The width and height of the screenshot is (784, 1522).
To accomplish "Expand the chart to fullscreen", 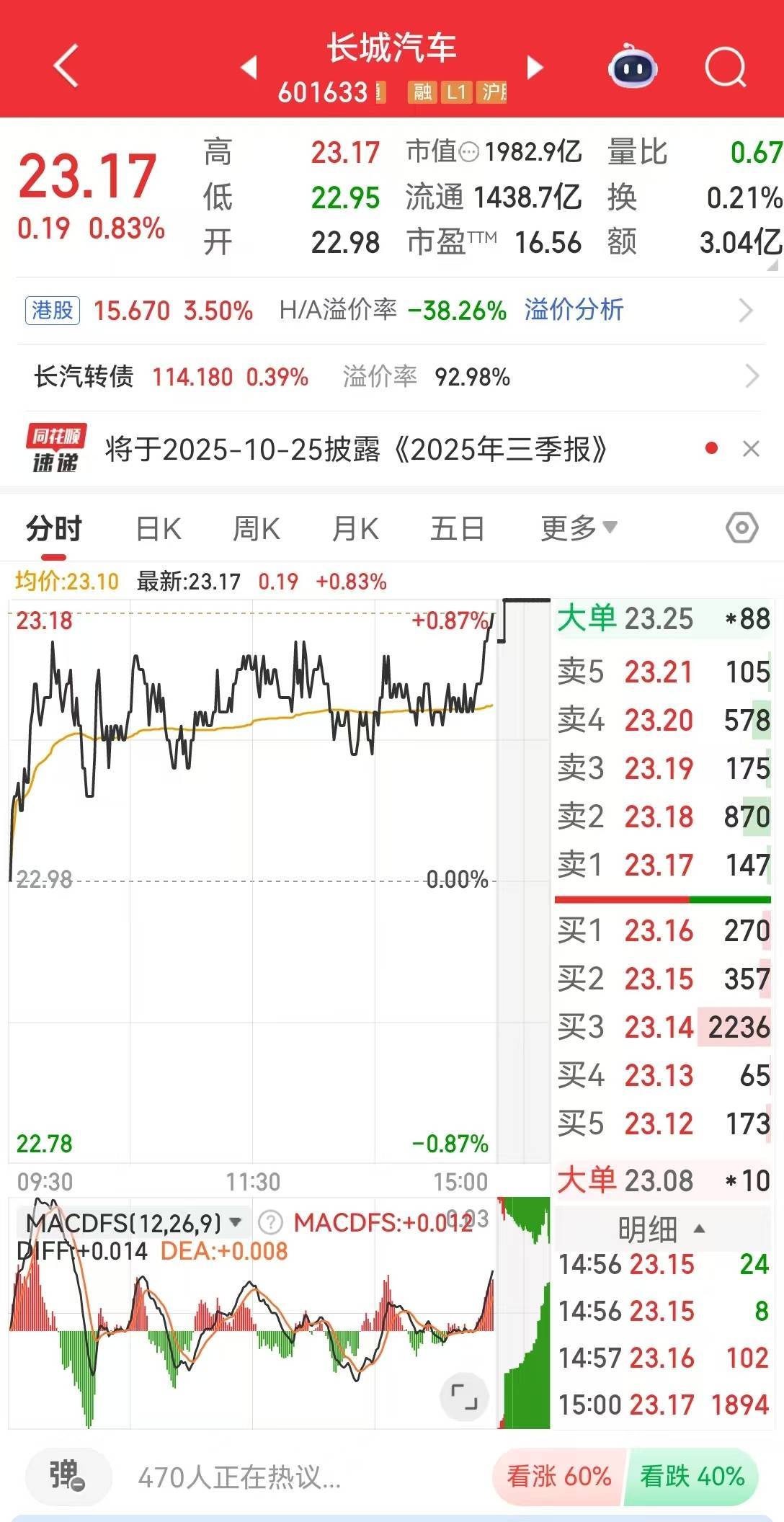I will (463, 1397).
